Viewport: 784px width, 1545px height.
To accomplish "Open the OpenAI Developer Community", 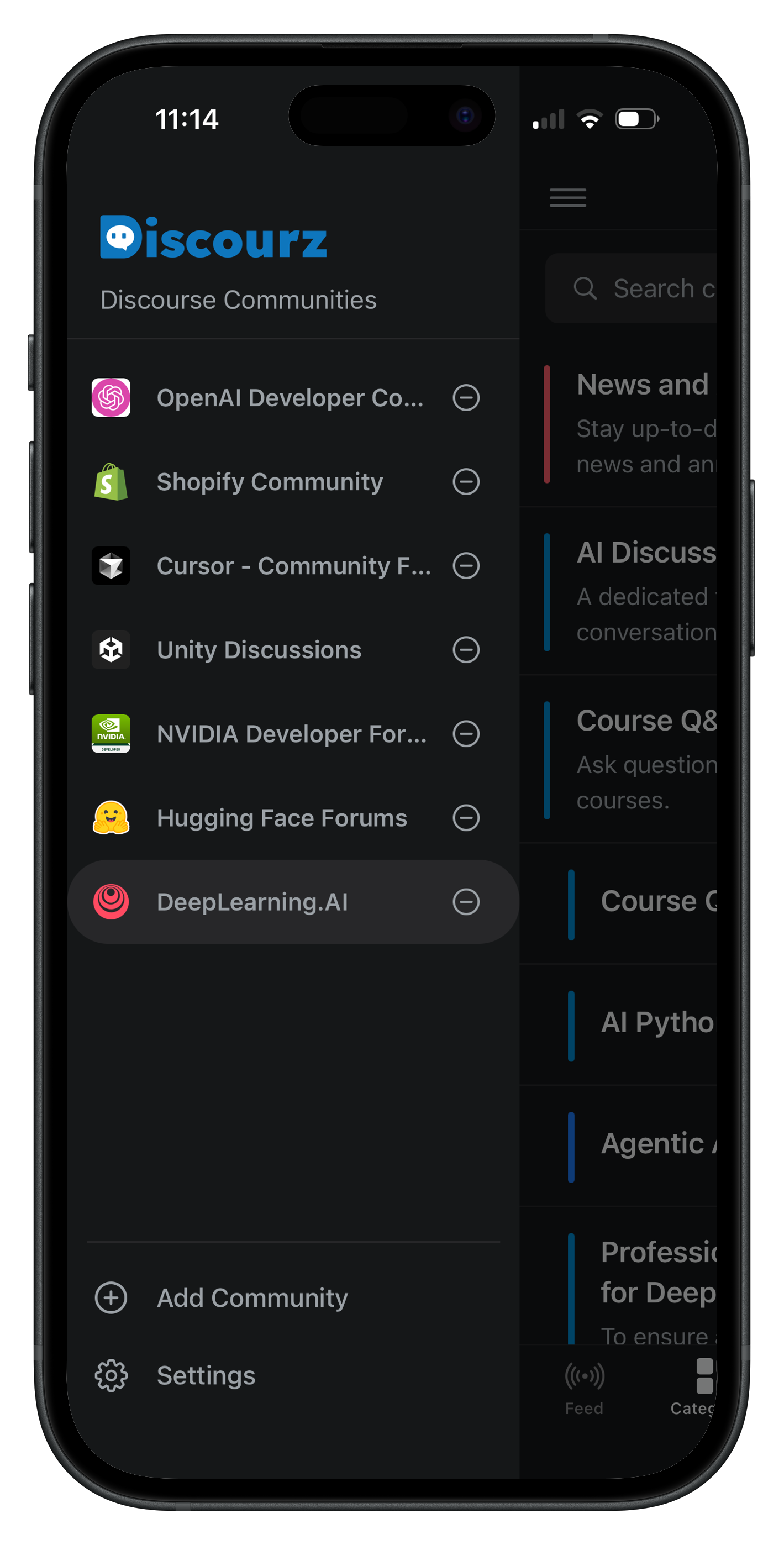I will point(290,398).
